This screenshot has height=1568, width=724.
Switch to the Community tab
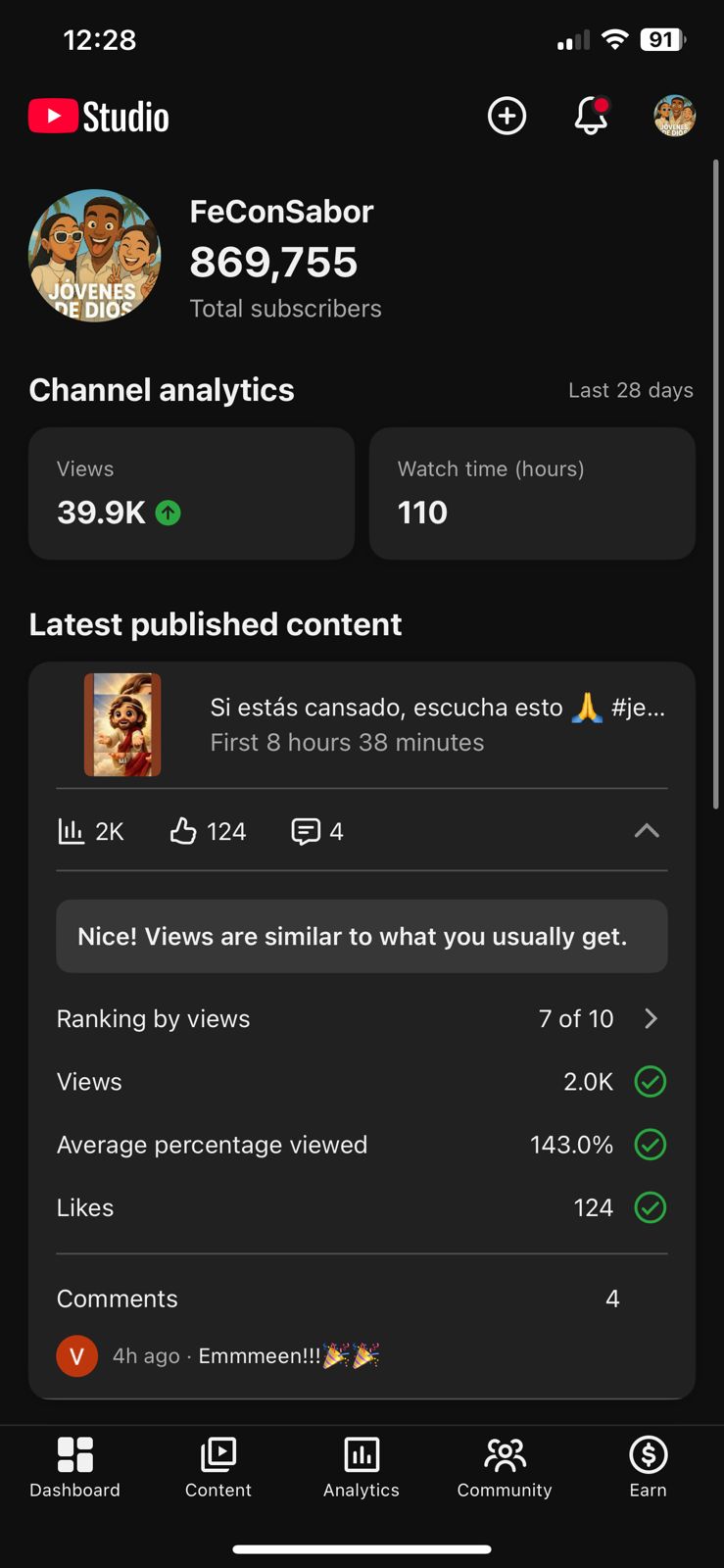point(505,1467)
